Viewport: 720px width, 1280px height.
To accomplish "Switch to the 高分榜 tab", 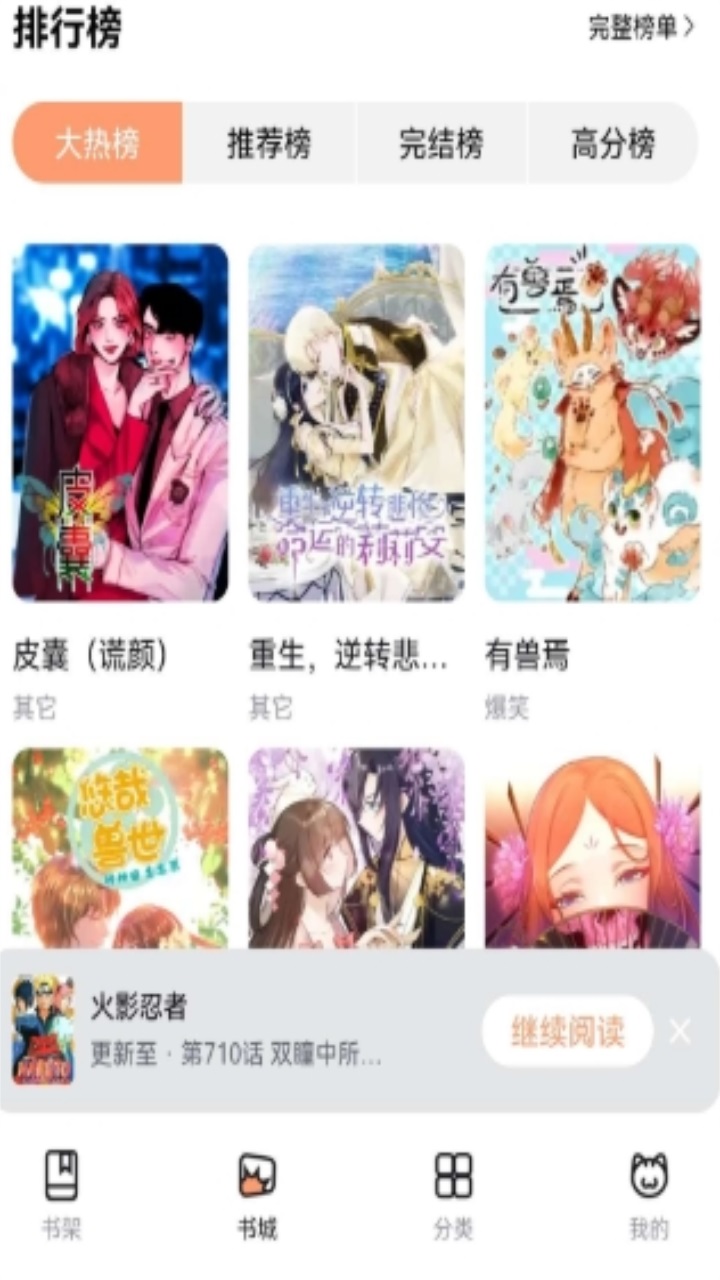I will pyautogui.click(x=613, y=144).
